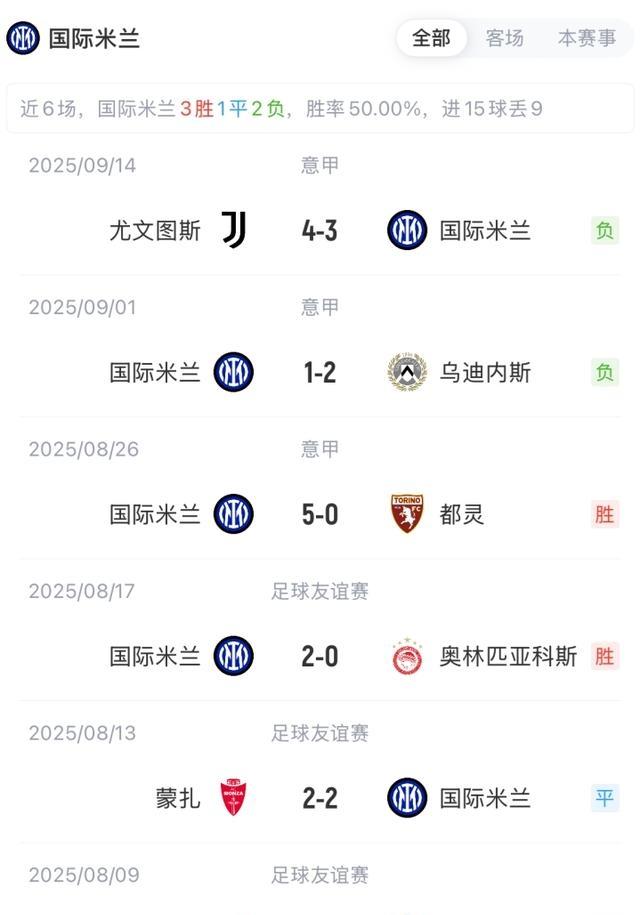Viewport: 640px width, 915px height.
Task: Open the 国际米兰 2-0 奥林匹亚科斯 friendly
Action: (320, 657)
